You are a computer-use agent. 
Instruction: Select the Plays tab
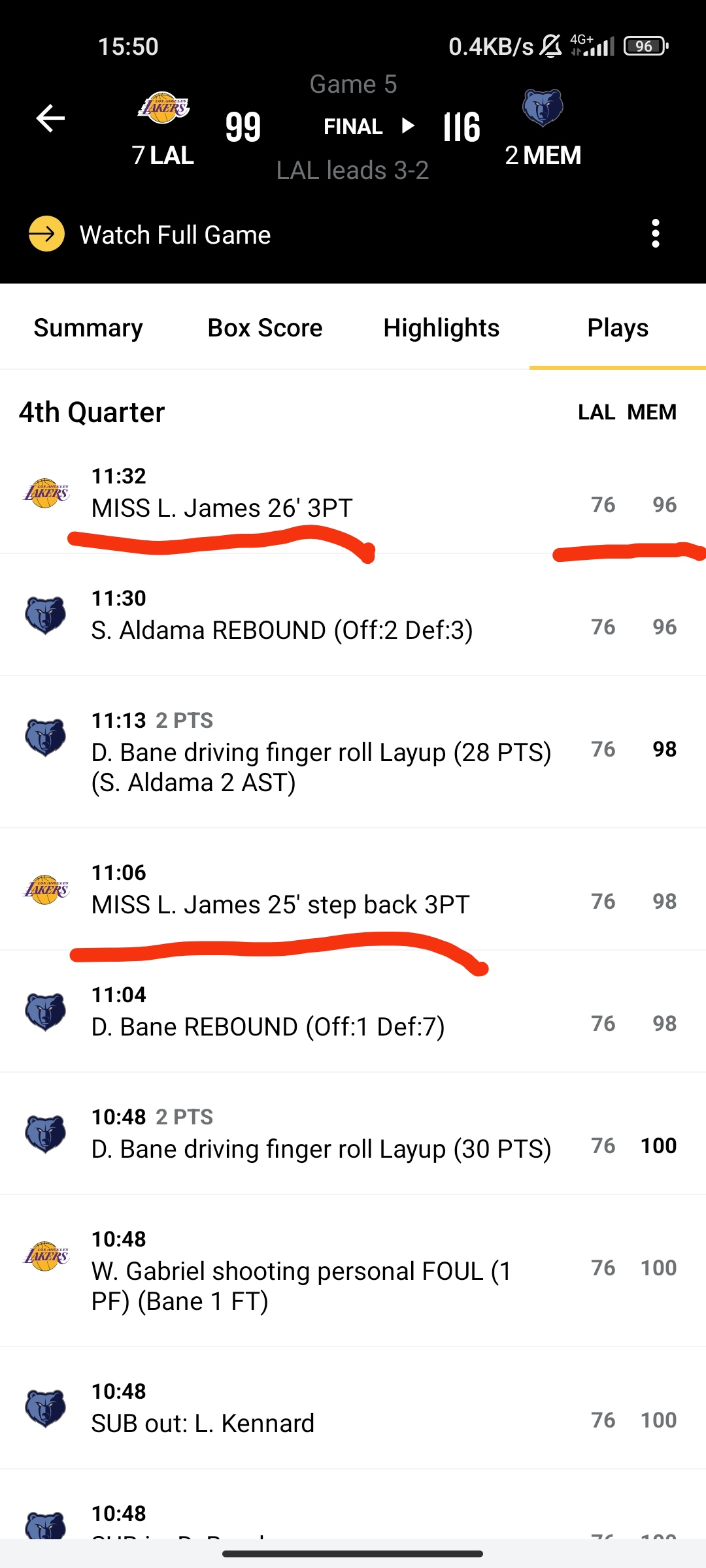618,327
